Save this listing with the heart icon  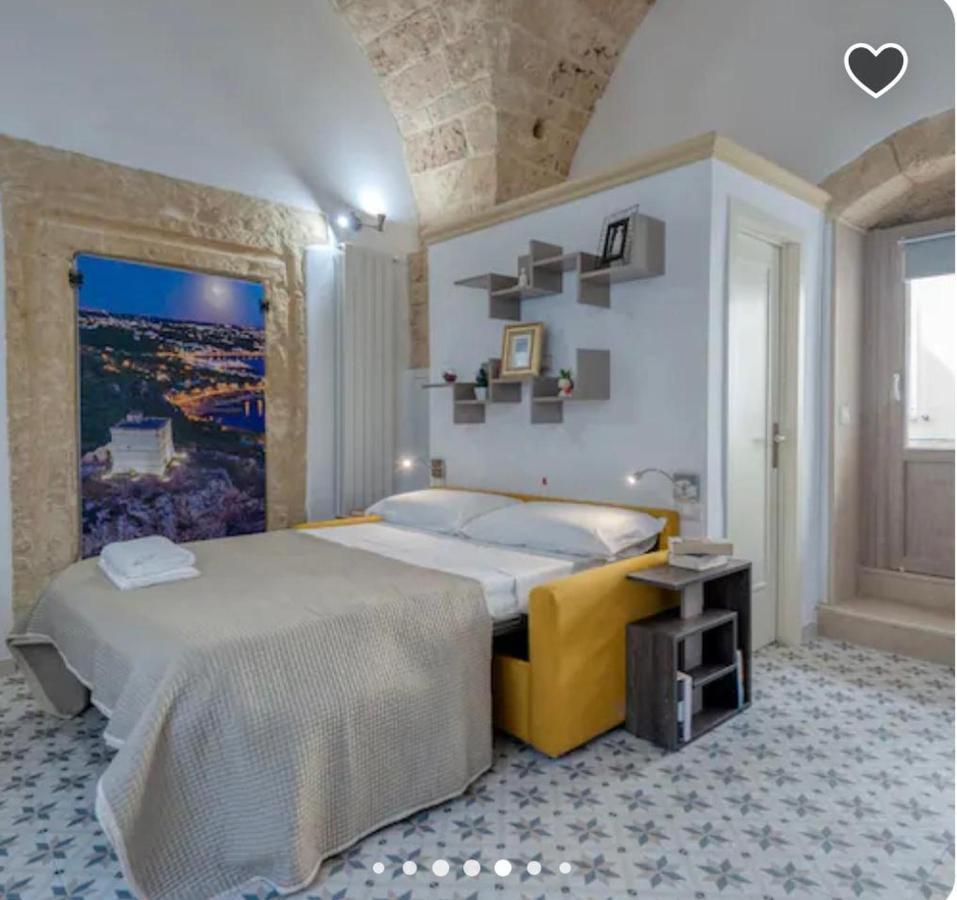875,69
